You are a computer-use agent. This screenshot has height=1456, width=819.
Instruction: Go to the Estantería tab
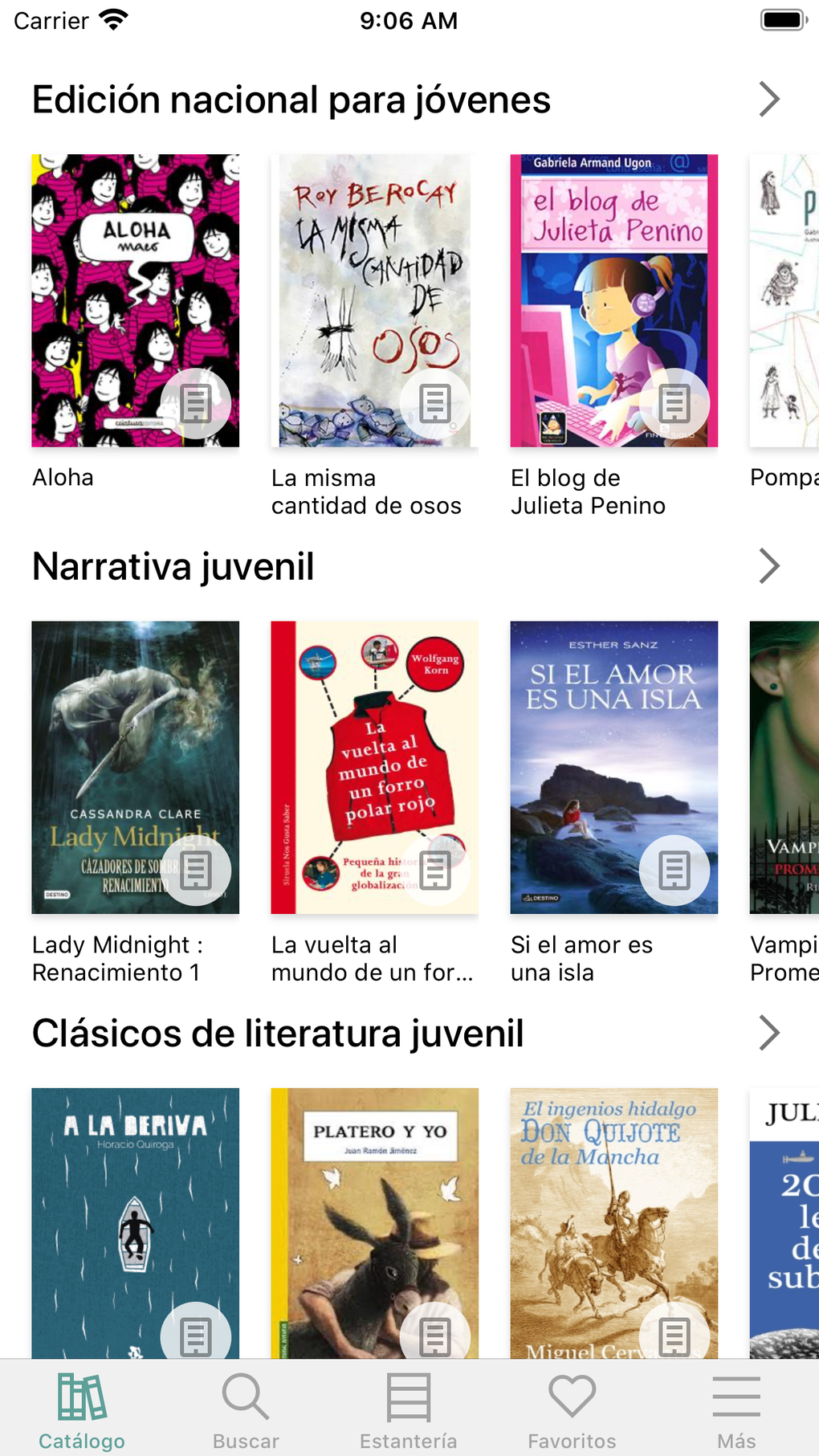[x=409, y=1410]
